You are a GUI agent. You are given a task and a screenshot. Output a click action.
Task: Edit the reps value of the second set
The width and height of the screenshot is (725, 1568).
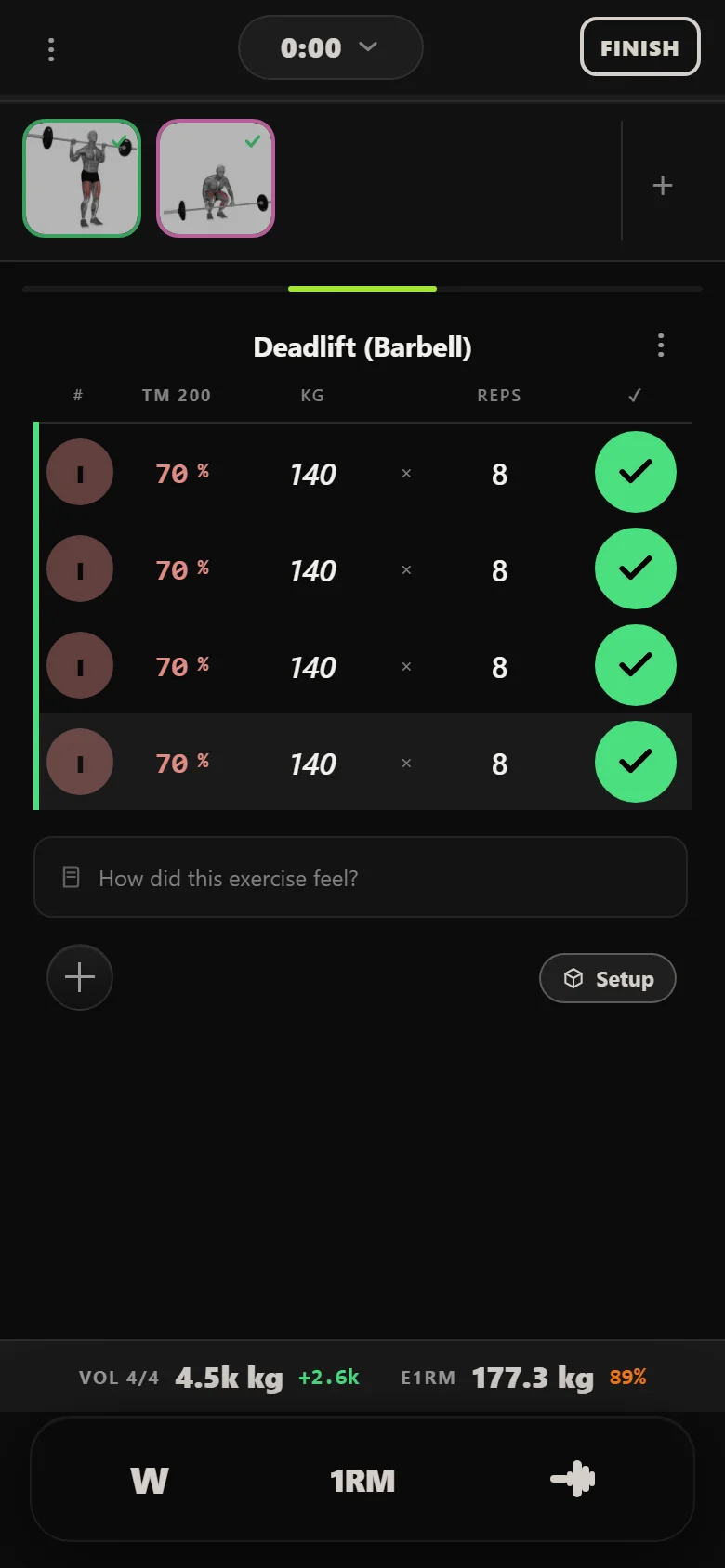[499, 570]
